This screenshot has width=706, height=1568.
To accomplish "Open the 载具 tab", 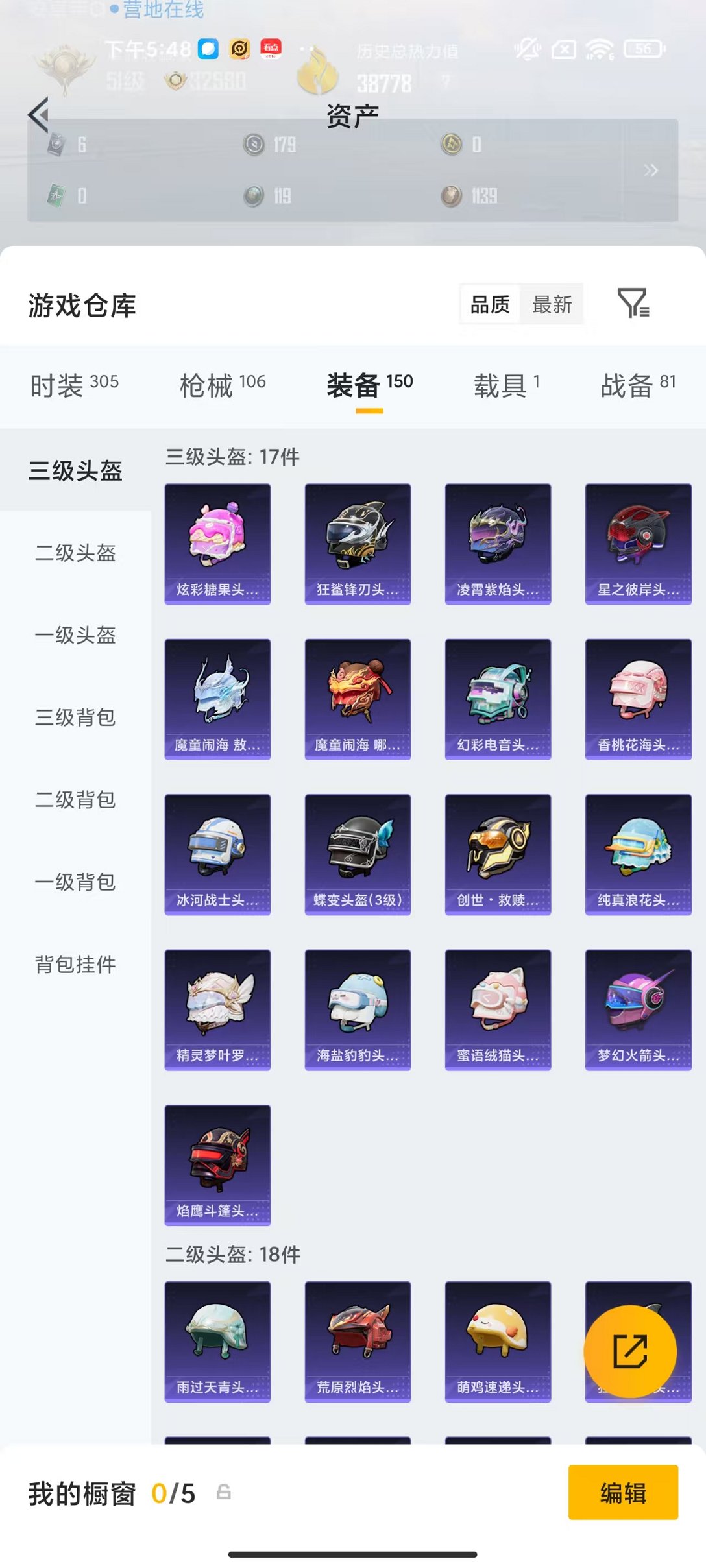I will 506,385.
